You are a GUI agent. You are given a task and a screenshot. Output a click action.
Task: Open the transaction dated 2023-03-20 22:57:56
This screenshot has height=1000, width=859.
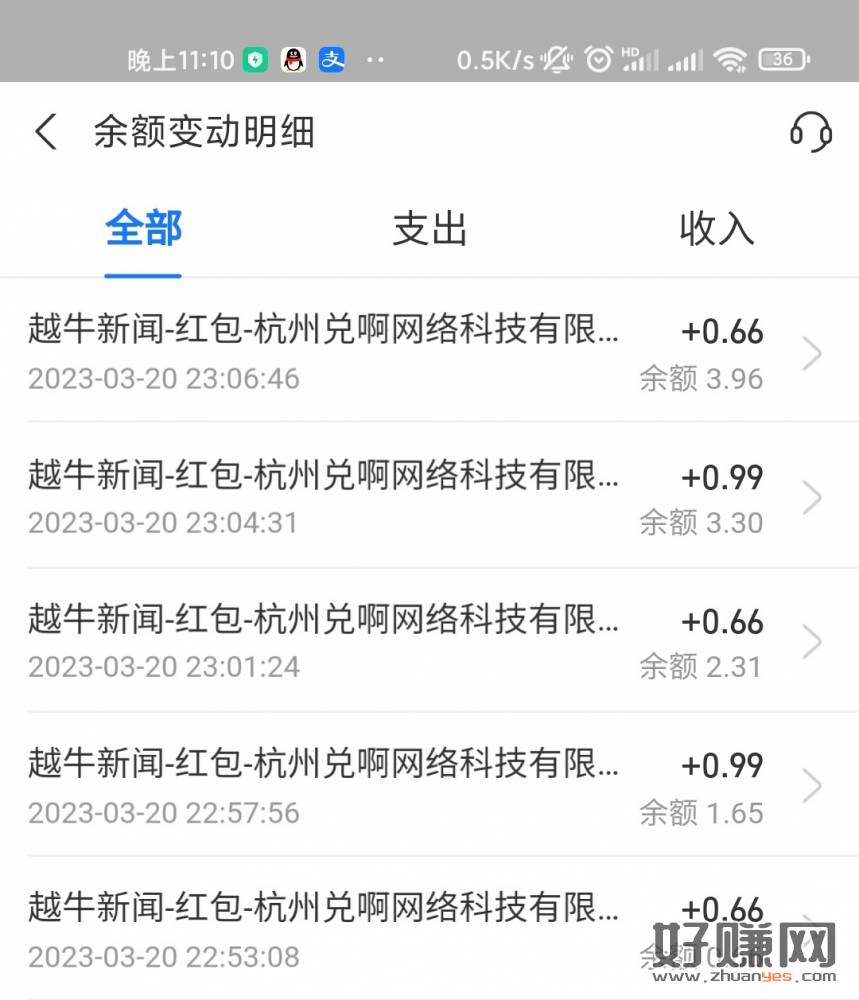pos(420,786)
